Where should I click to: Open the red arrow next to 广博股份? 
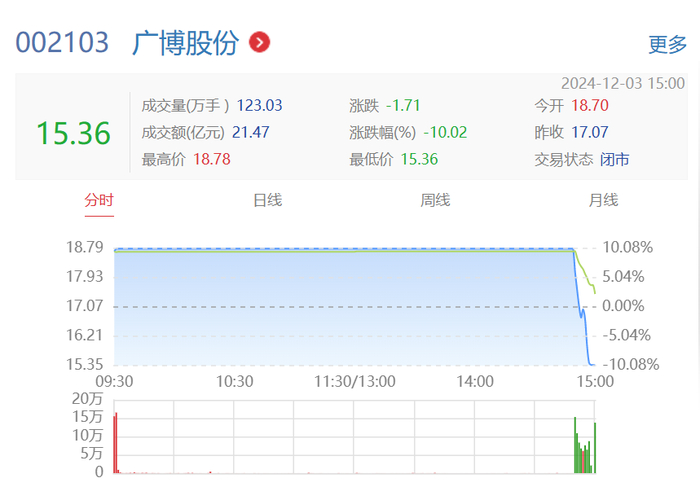click(x=259, y=42)
